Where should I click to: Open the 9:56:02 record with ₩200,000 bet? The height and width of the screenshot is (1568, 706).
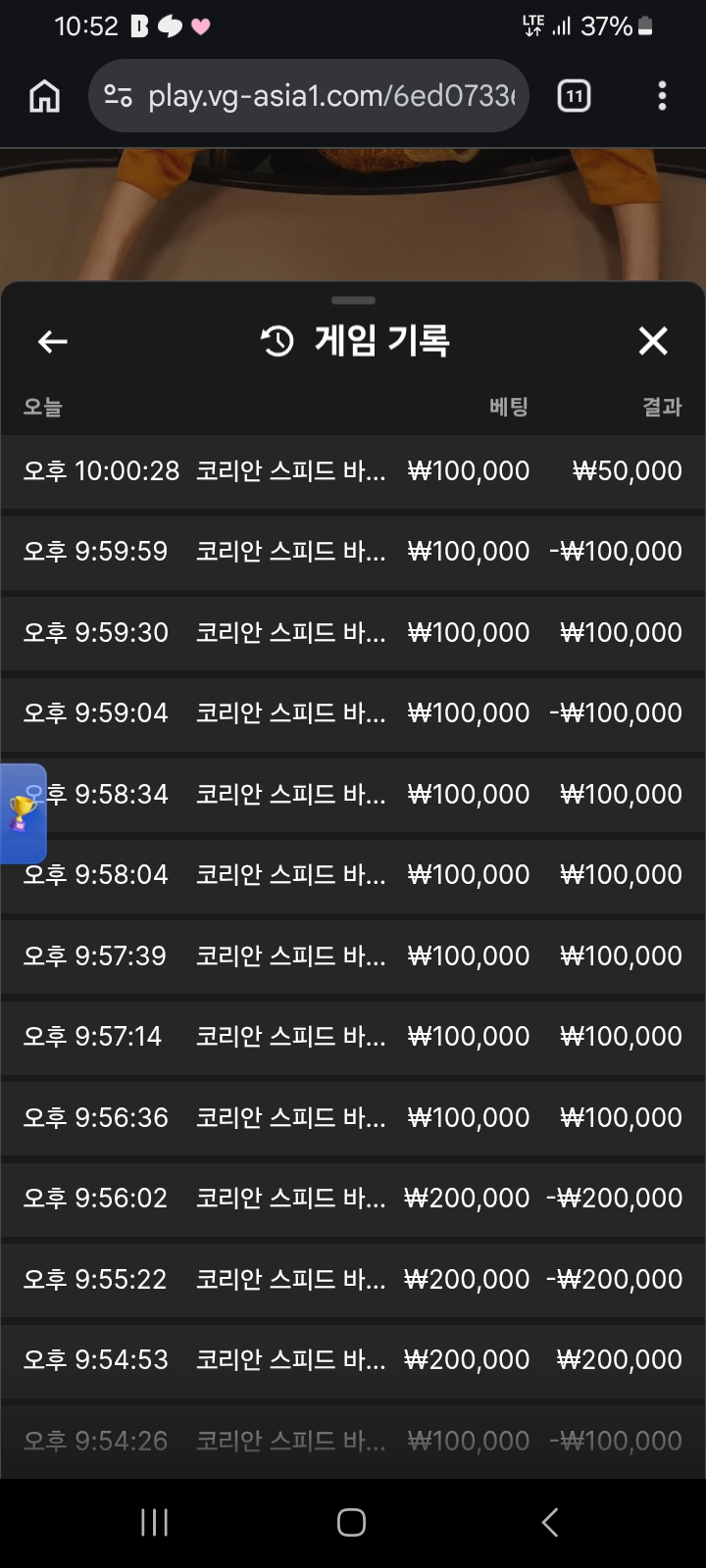(353, 1199)
